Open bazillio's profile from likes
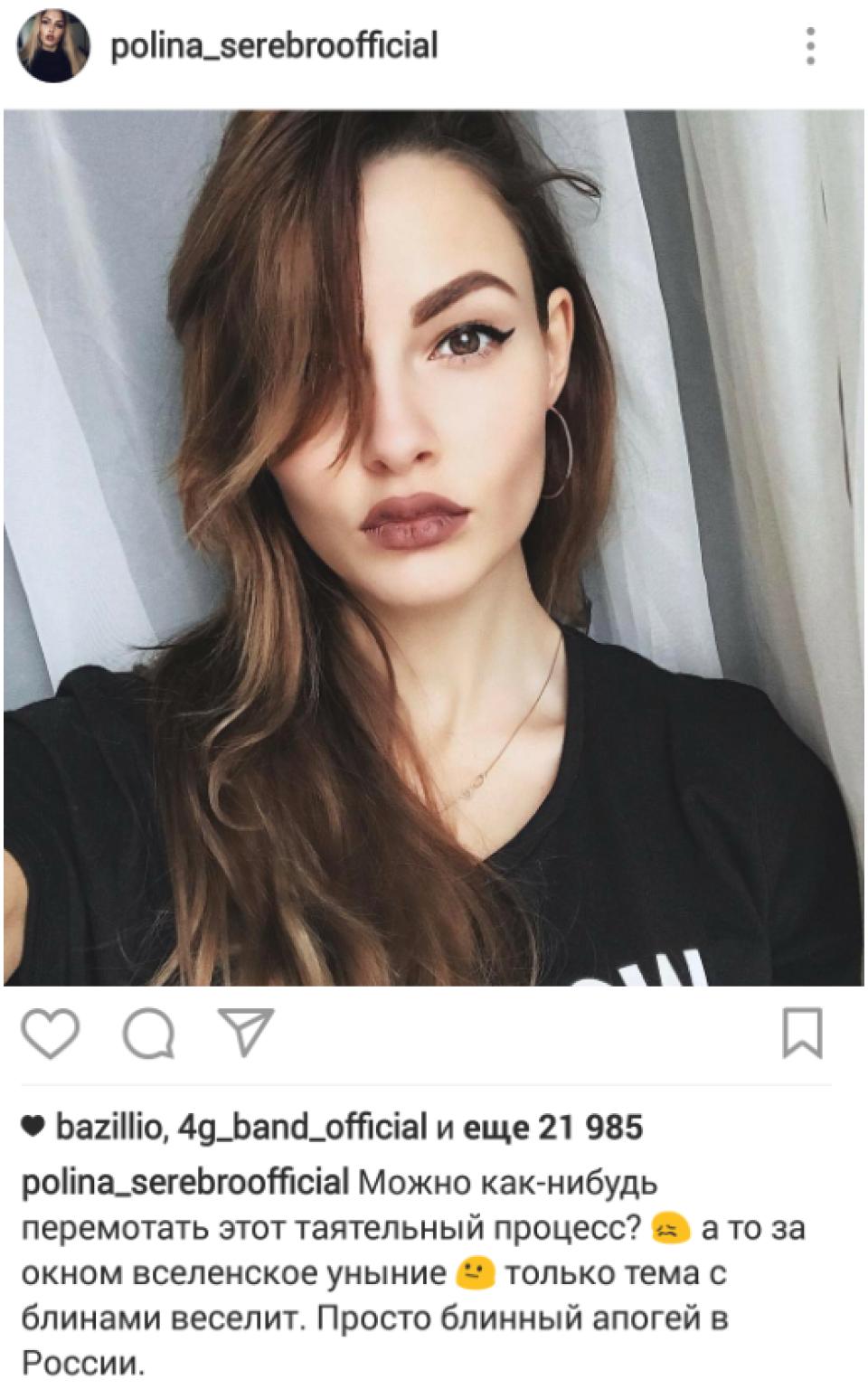 click(x=108, y=1128)
